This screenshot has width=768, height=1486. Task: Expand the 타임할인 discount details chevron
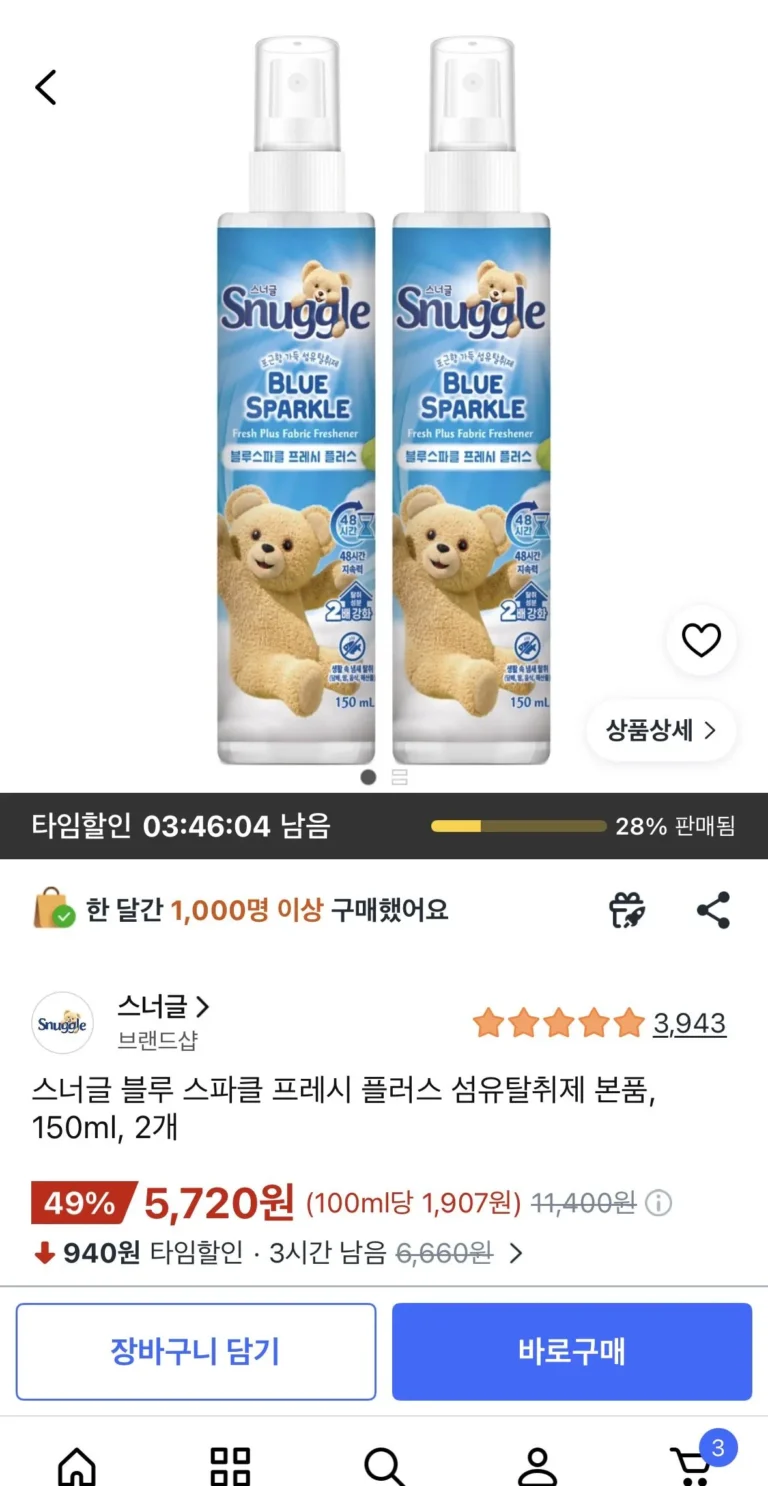point(516,1253)
